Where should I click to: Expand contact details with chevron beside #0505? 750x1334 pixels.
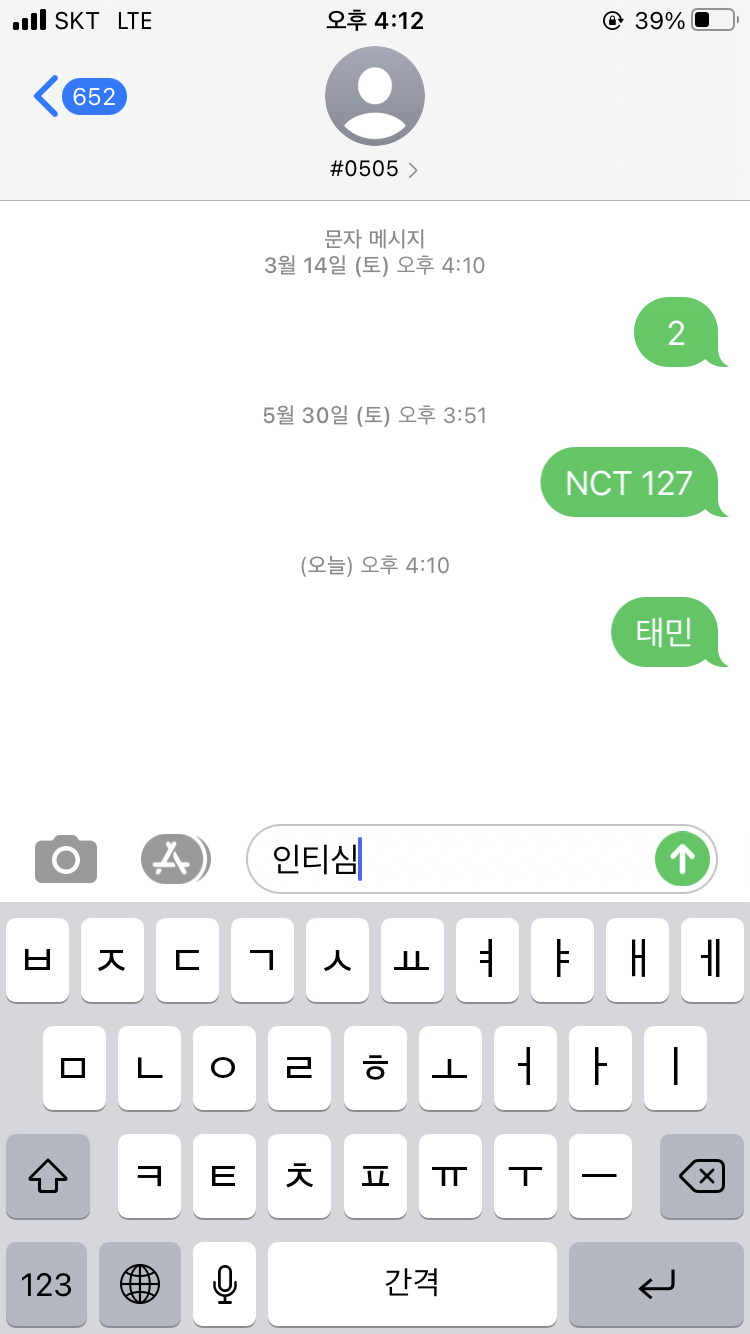(x=413, y=169)
